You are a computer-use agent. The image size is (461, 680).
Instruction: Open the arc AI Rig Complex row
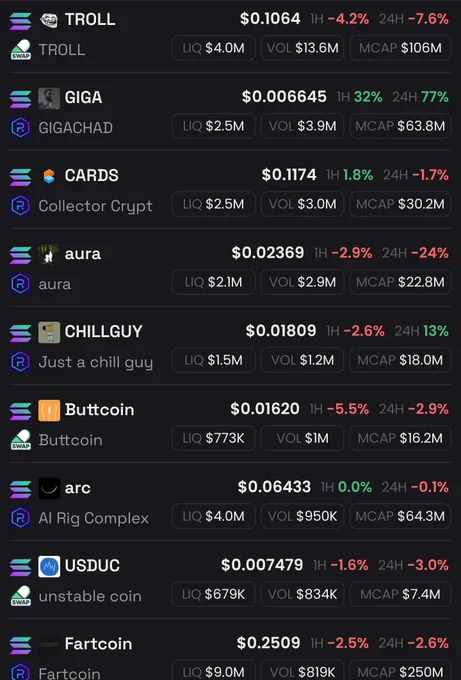pyautogui.click(x=230, y=502)
